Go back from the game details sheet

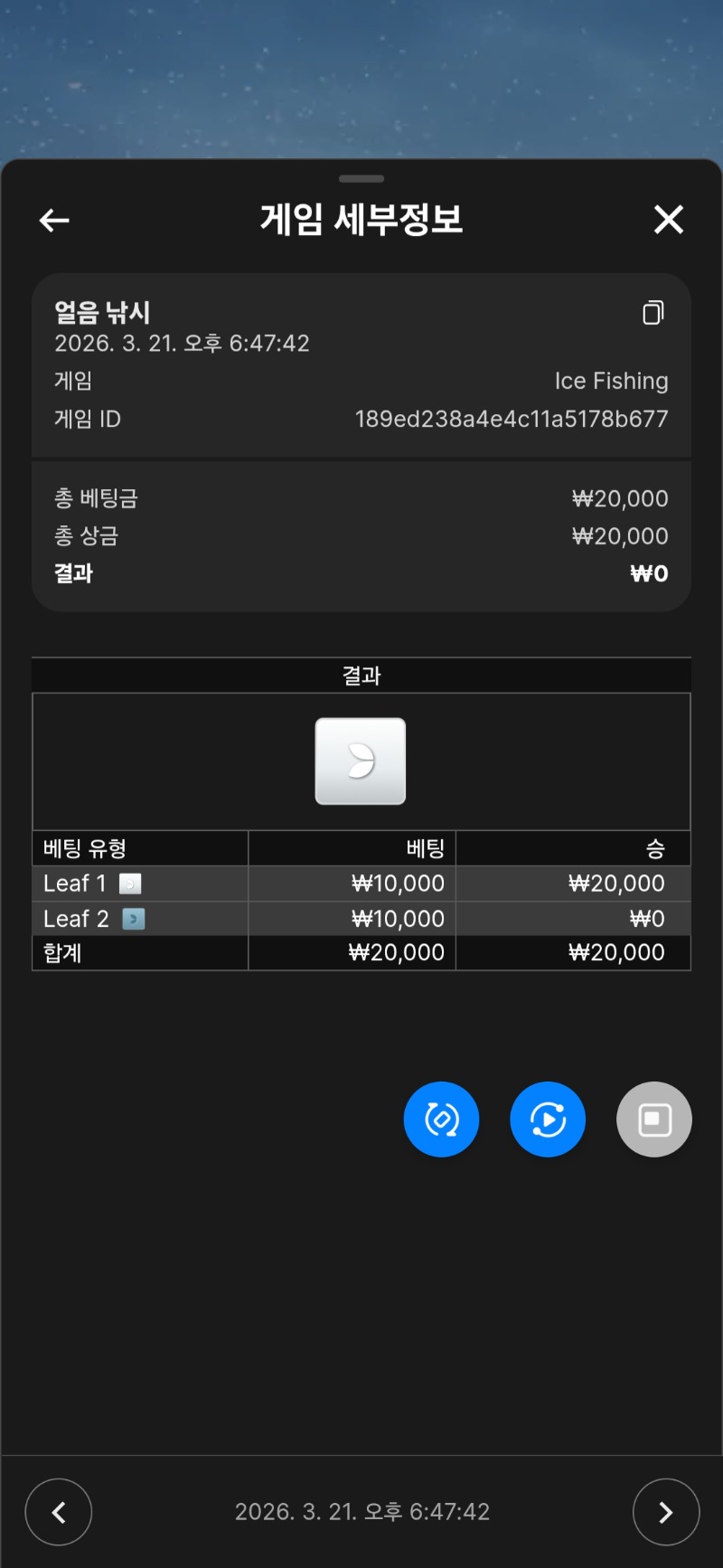tap(54, 220)
